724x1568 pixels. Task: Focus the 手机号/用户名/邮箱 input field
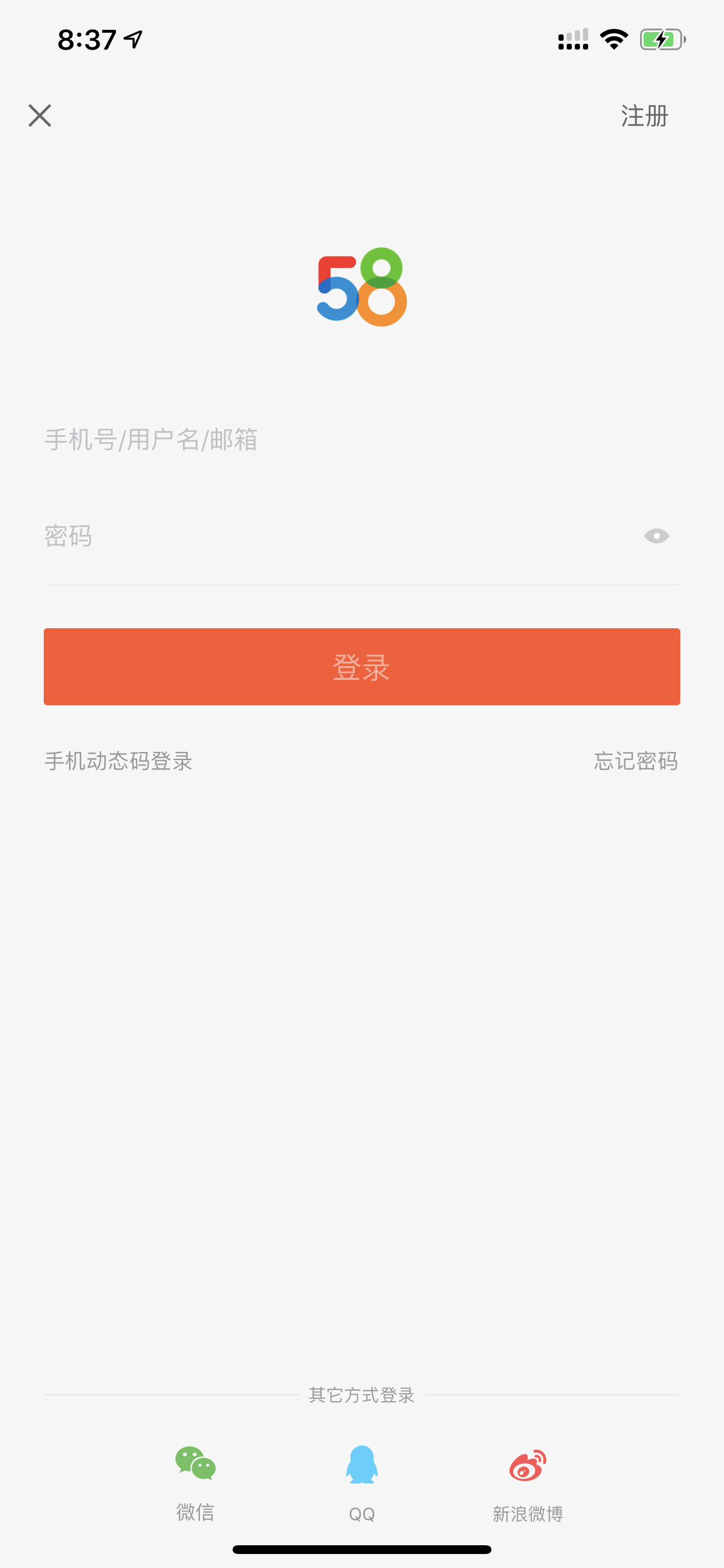tap(361, 439)
